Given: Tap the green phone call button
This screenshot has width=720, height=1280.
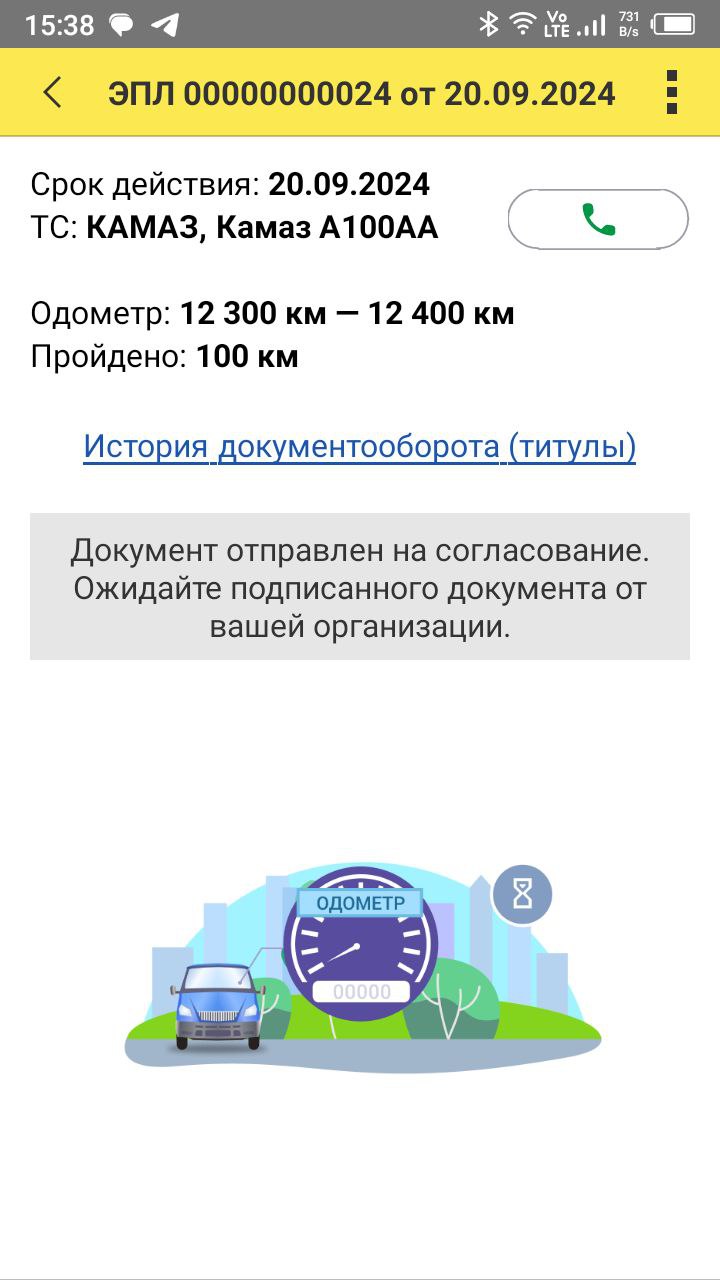Looking at the screenshot, I should click(598, 219).
